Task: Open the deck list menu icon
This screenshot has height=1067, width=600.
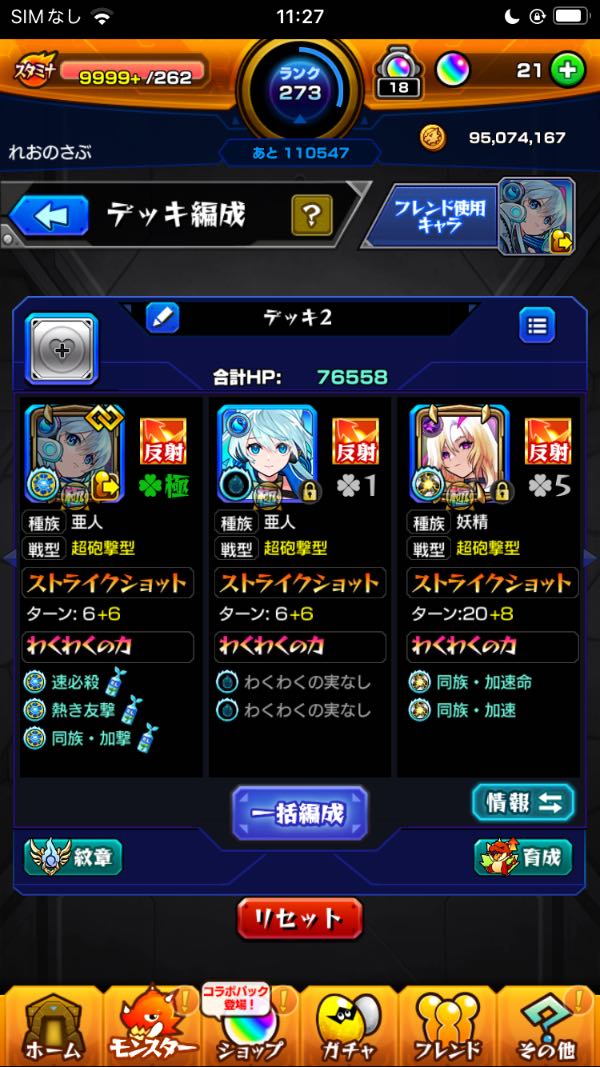Action: pos(537,325)
